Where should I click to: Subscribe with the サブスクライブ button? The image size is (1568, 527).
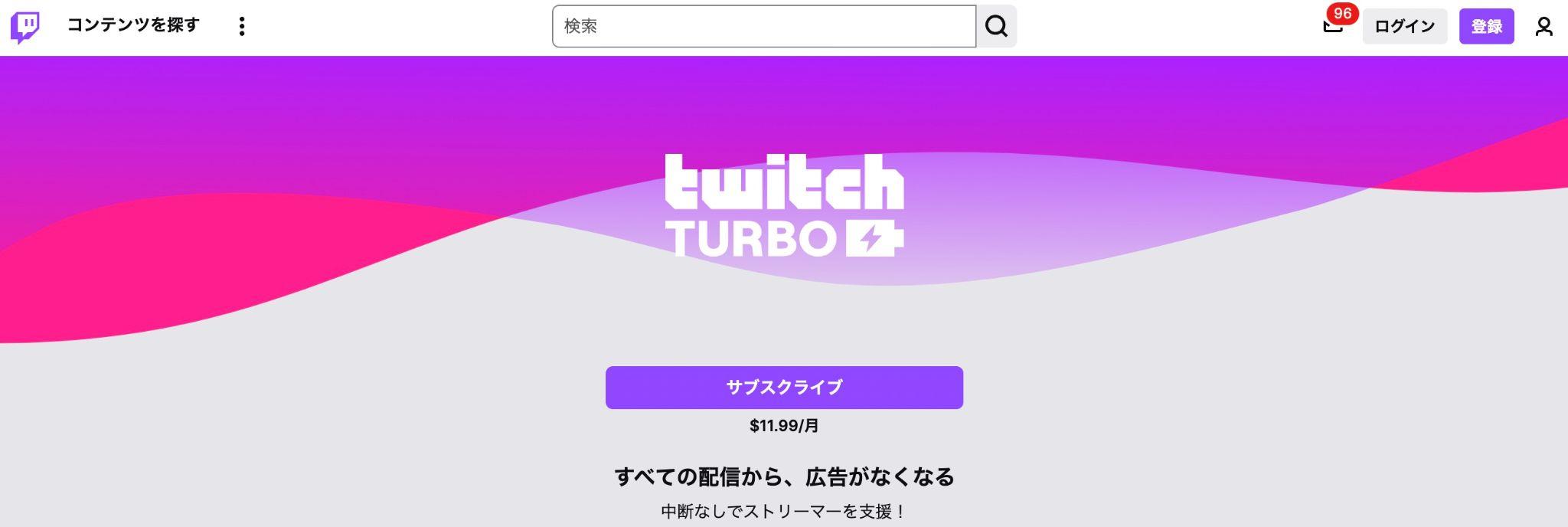(784, 387)
